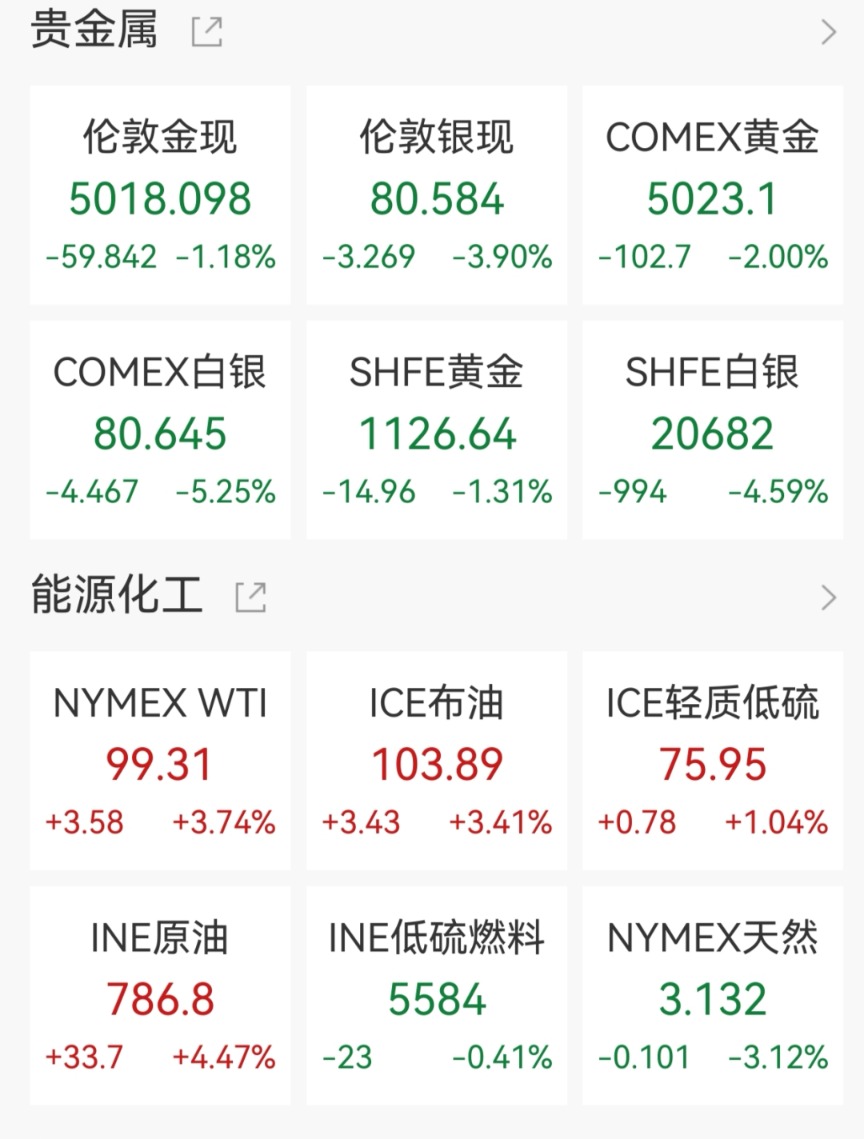The width and height of the screenshot is (864, 1139).
Task: View the 伦敦银现 quote card
Action: coord(437,195)
